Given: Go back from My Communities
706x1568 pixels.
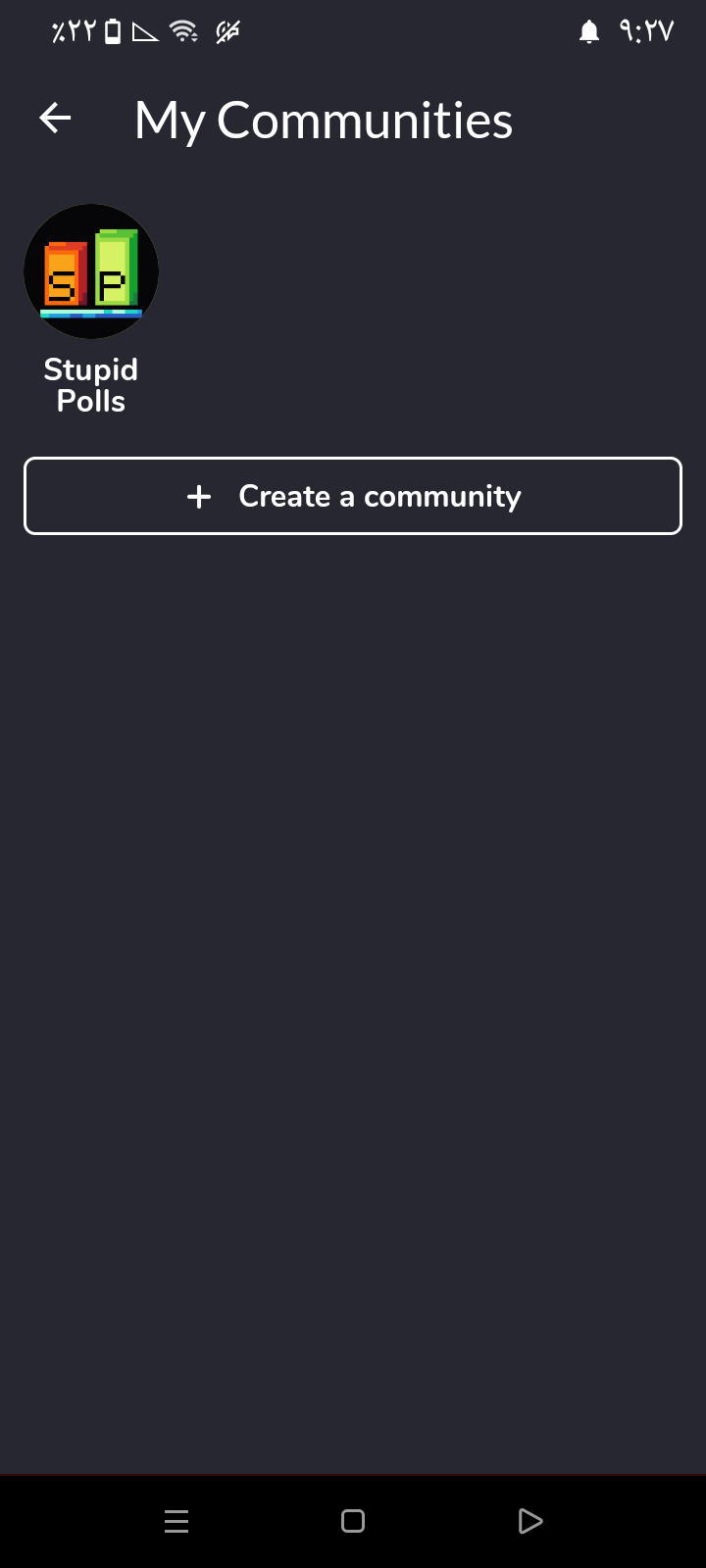Looking at the screenshot, I should tap(55, 120).
